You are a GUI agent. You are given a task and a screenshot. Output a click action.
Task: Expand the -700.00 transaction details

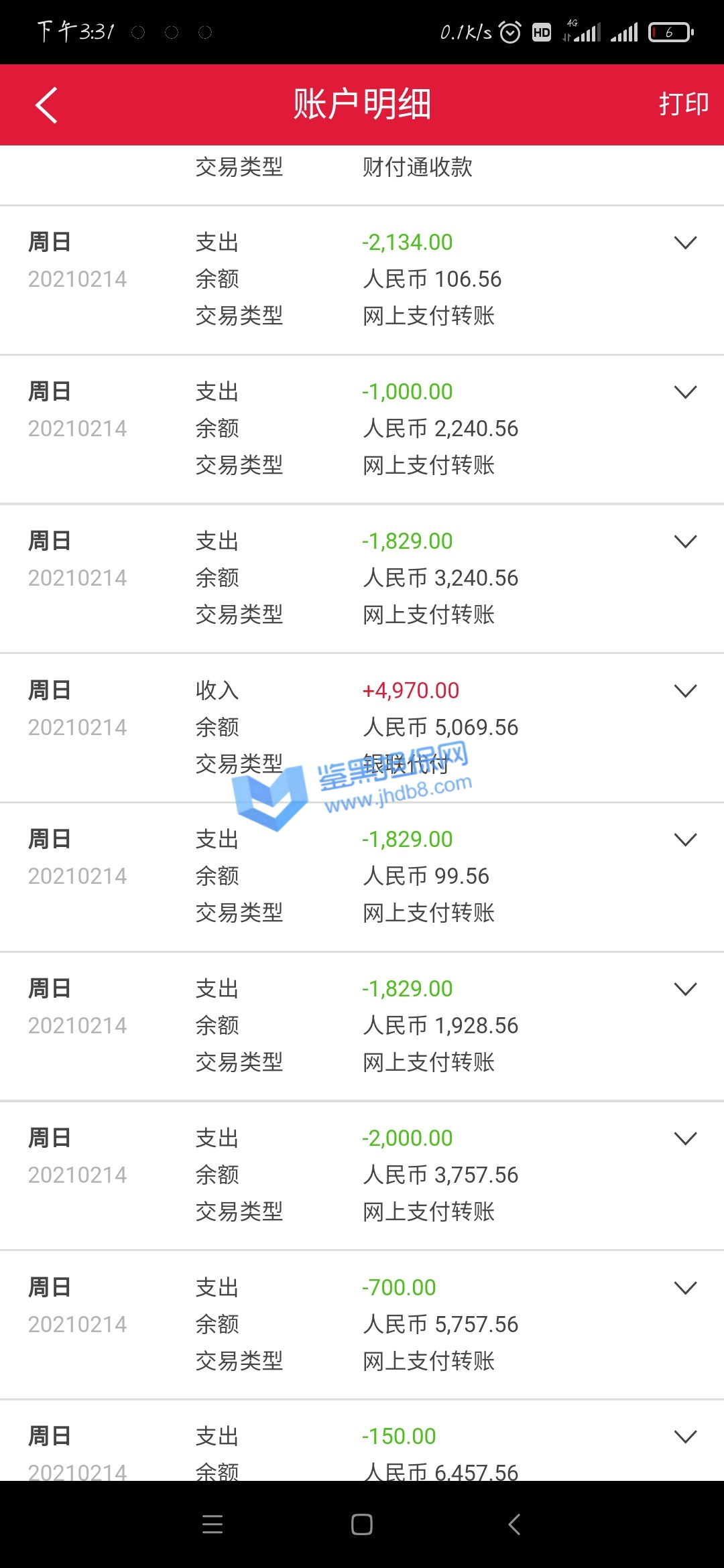[685, 1288]
